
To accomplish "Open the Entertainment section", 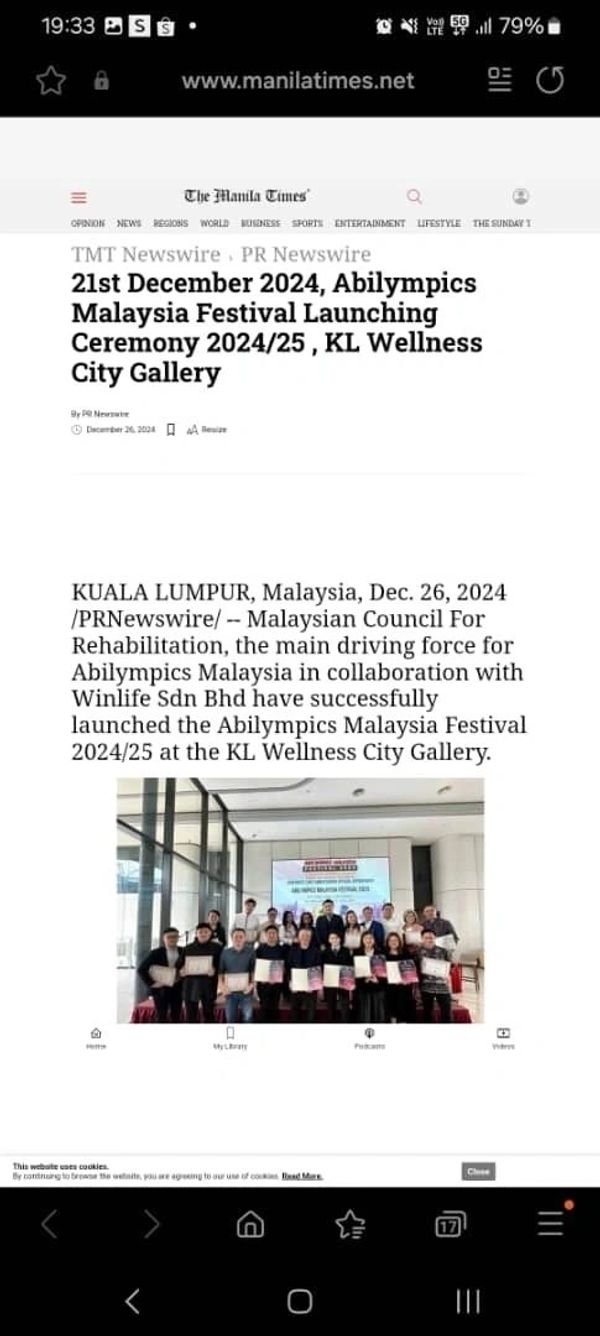I will 370,223.
